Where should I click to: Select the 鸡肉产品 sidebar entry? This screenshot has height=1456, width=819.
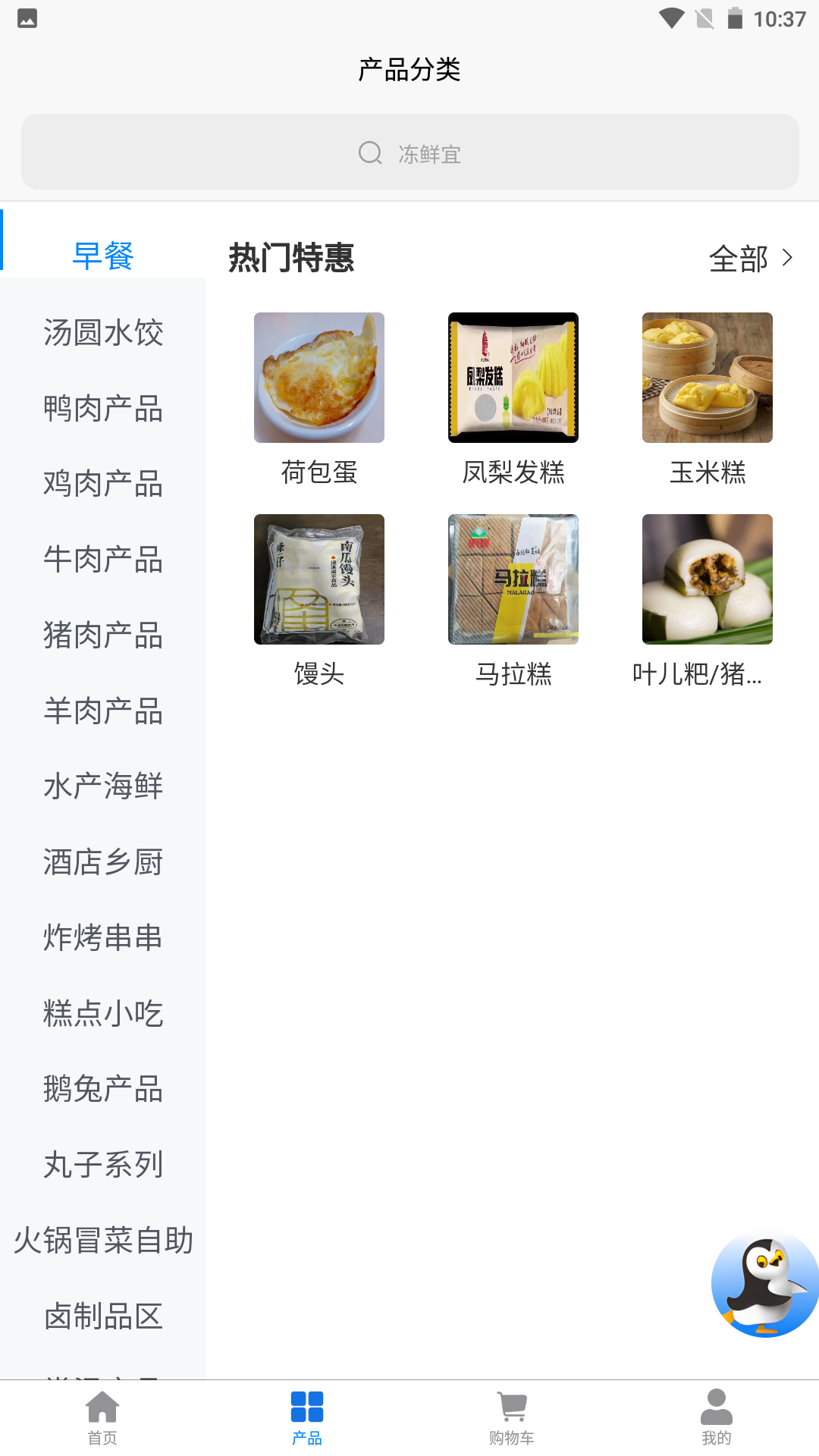(102, 485)
